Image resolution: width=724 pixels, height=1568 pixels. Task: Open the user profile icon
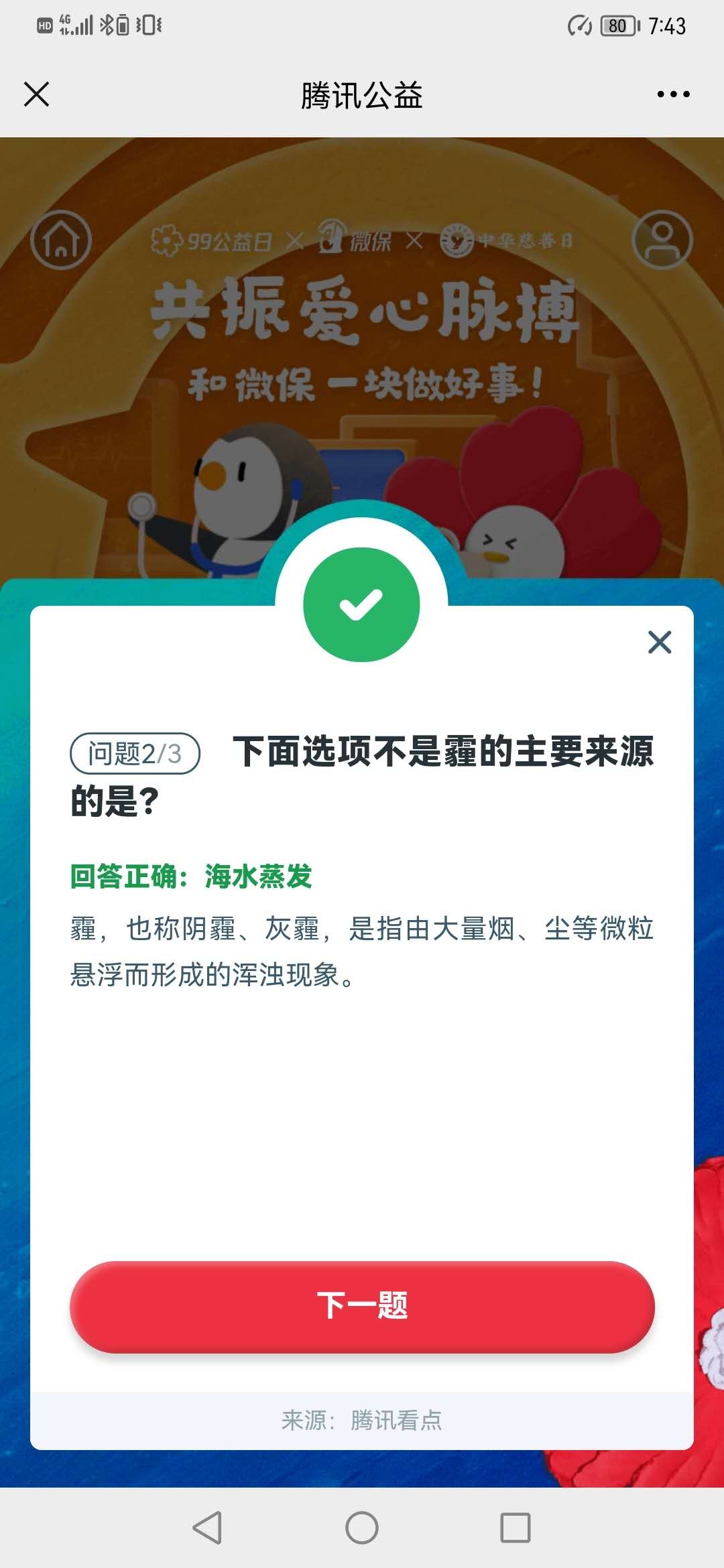tap(662, 240)
